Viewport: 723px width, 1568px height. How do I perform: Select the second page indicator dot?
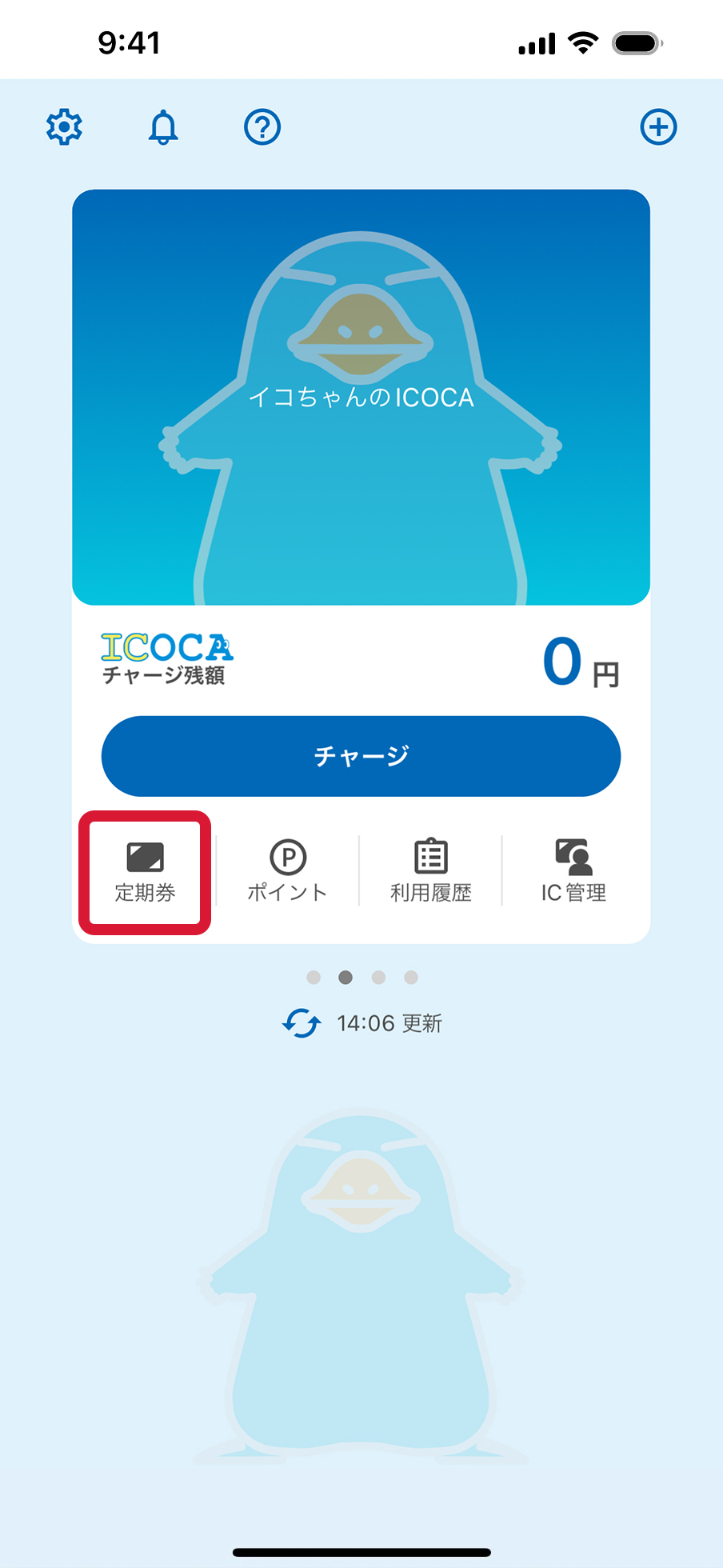point(346,977)
